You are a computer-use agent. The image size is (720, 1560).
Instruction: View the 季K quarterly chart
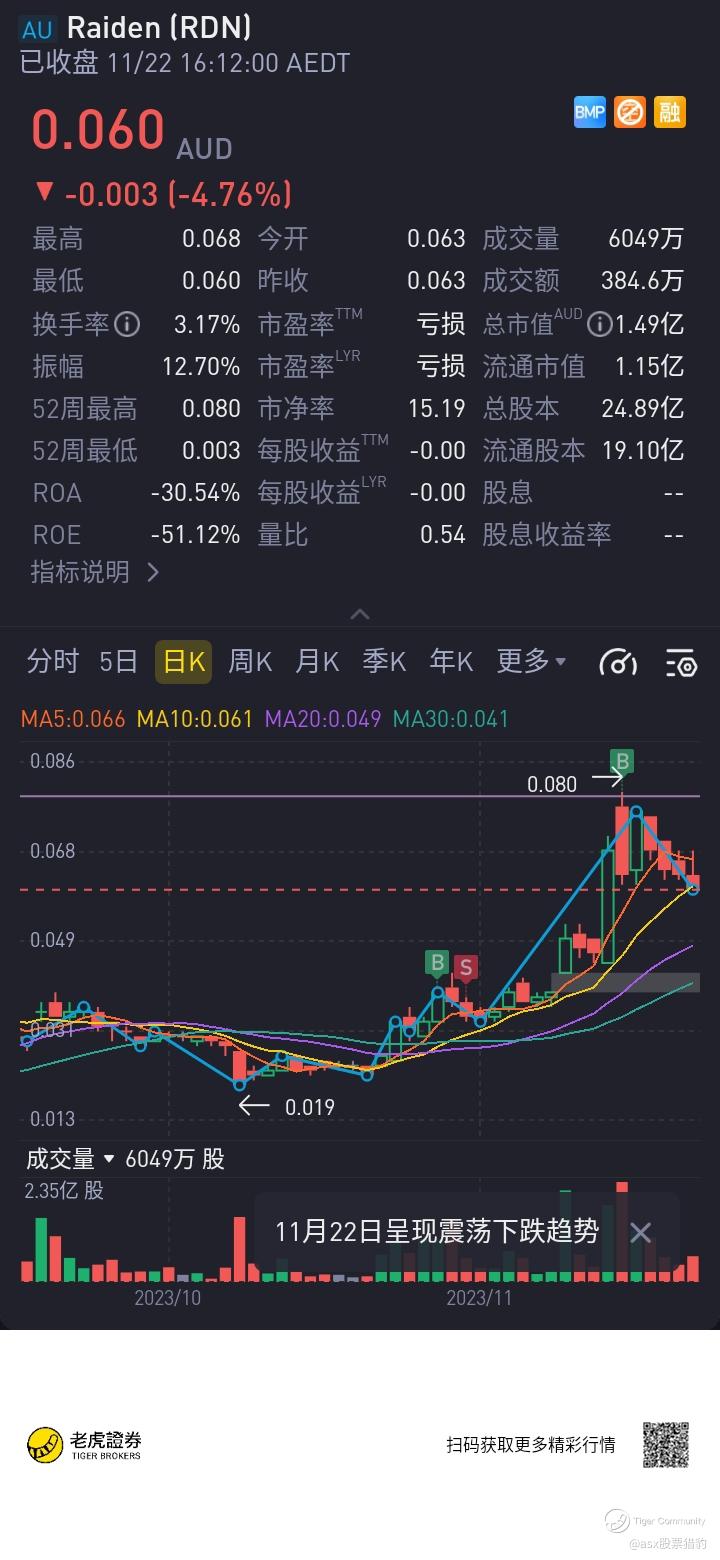click(384, 662)
